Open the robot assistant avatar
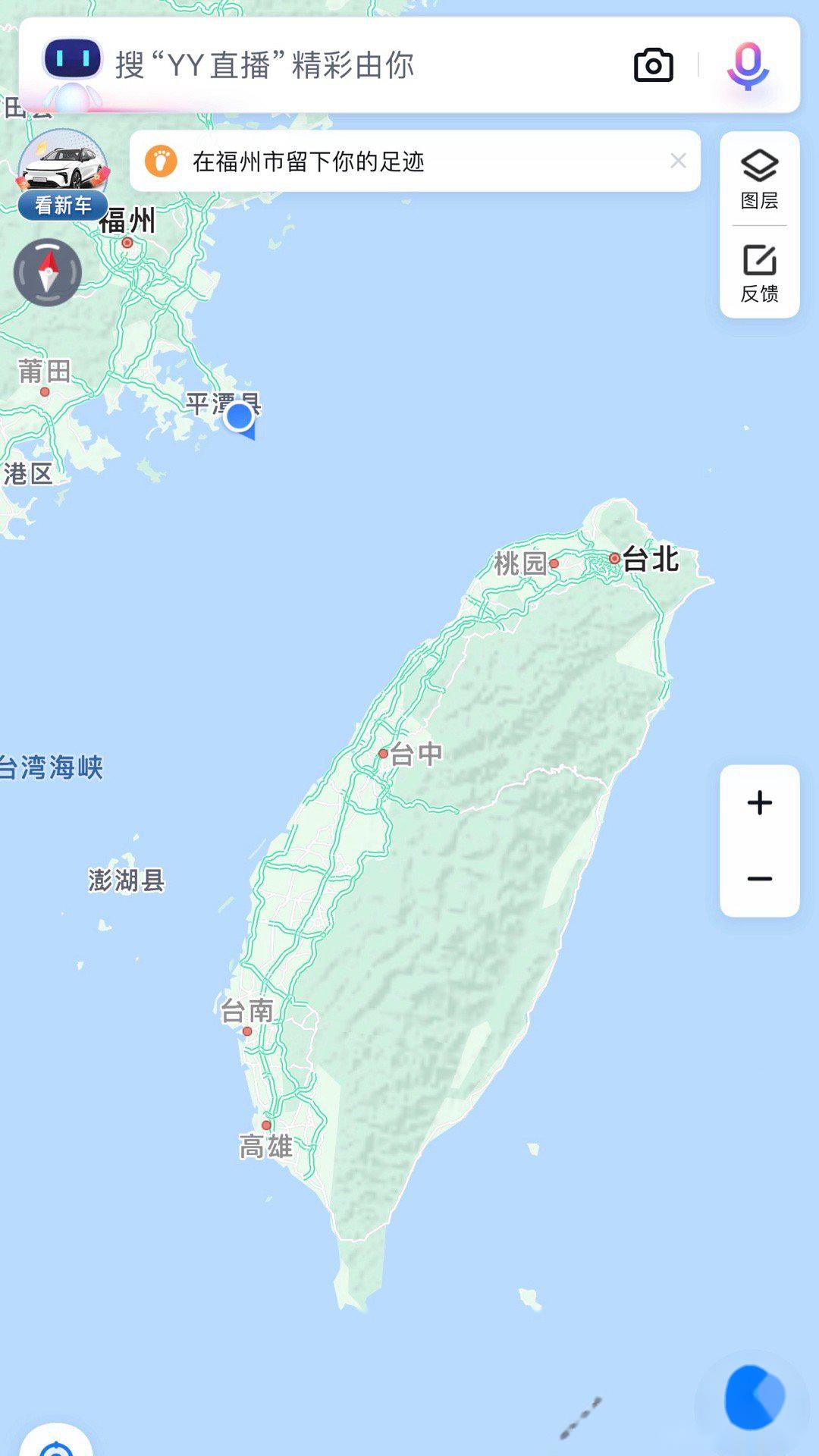 [72, 70]
